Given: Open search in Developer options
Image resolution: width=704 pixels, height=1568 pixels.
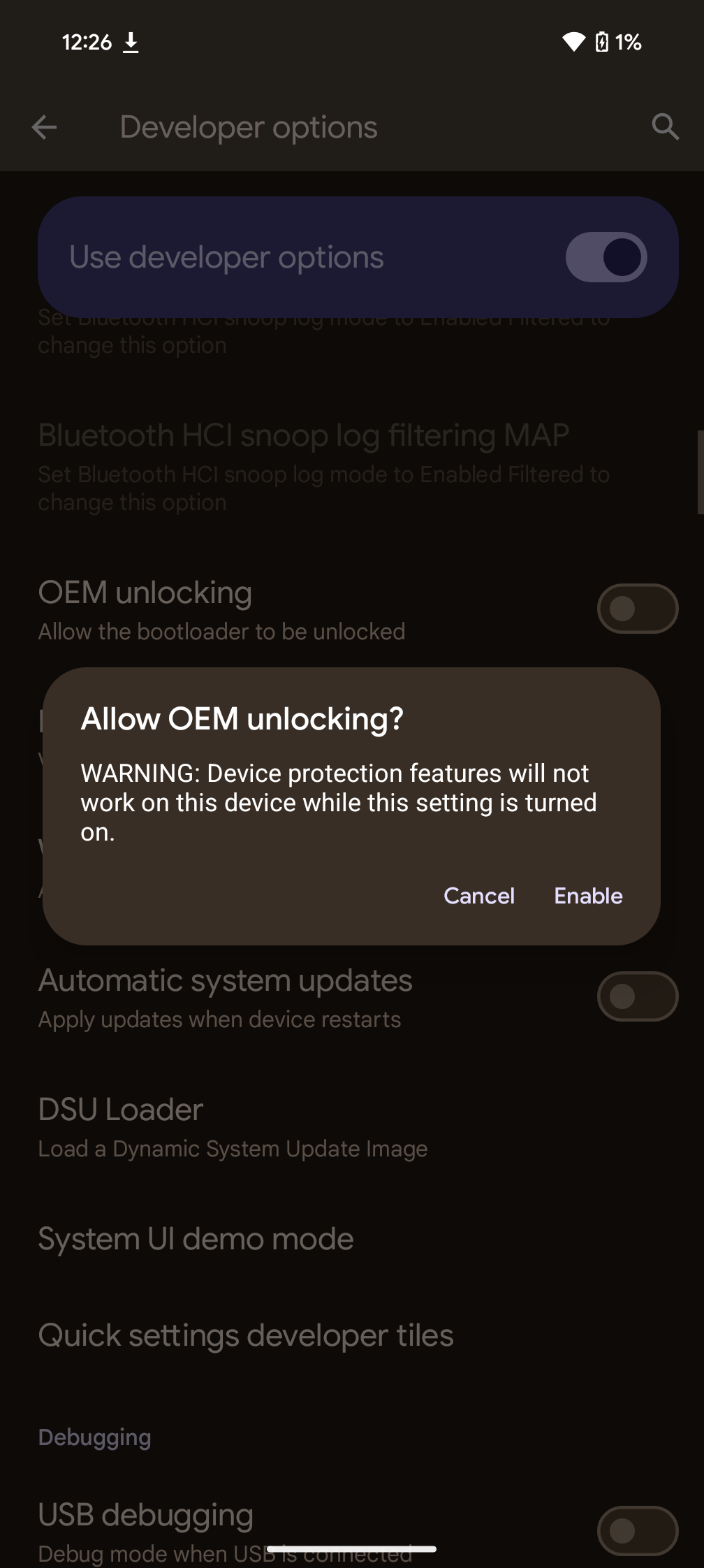Looking at the screenshot, I should 665,126.
